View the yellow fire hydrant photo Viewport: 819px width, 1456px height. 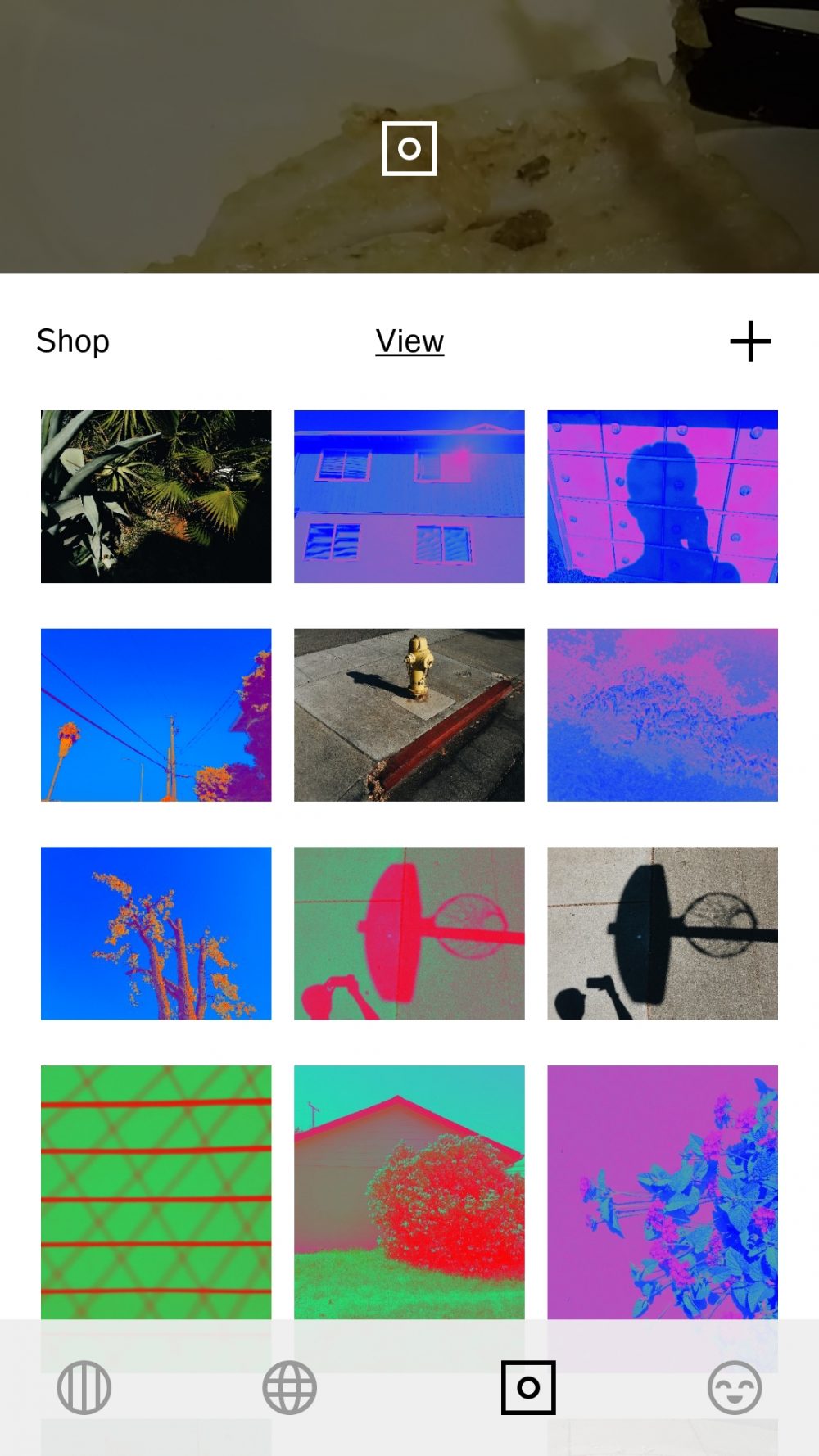tap(409, 715)
